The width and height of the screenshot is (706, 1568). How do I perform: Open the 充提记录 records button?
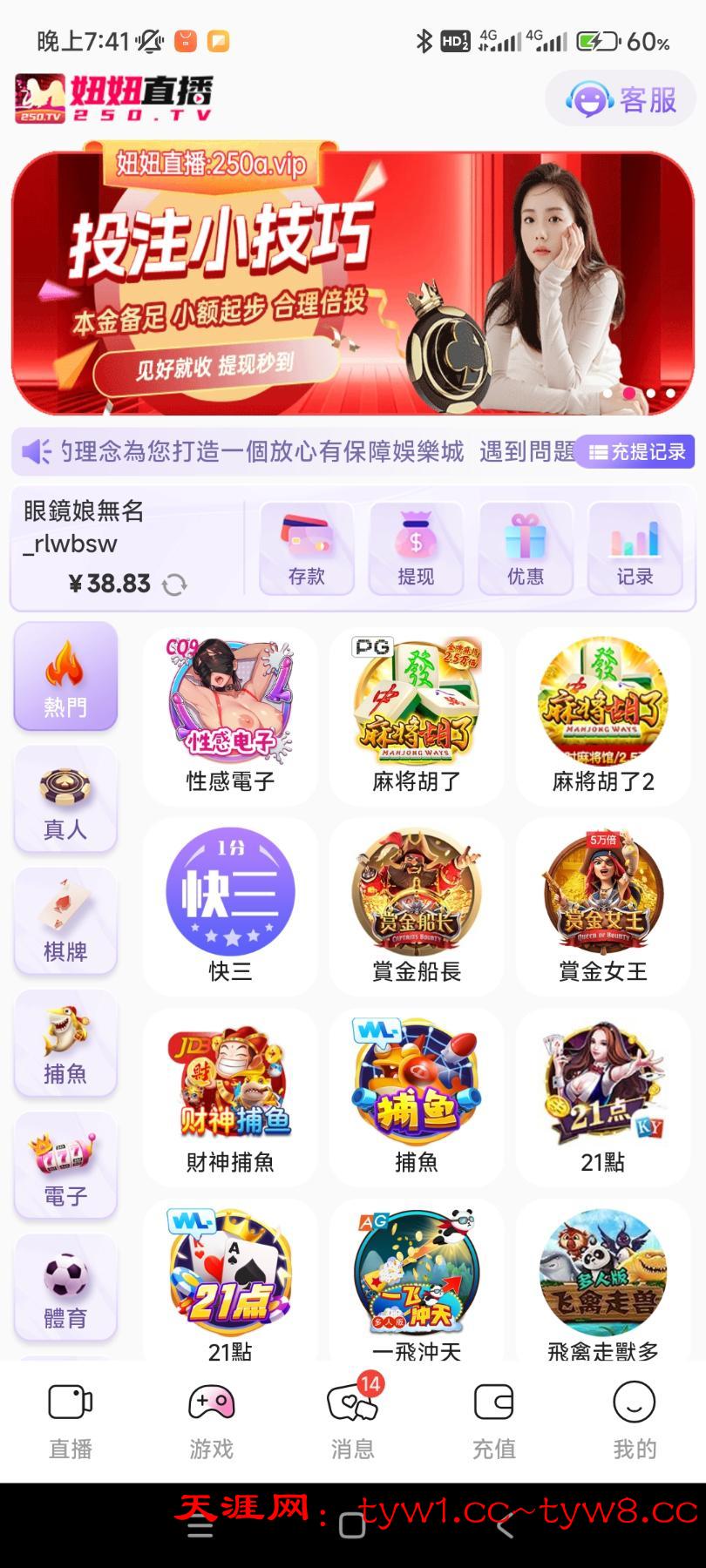coord(637,451)
